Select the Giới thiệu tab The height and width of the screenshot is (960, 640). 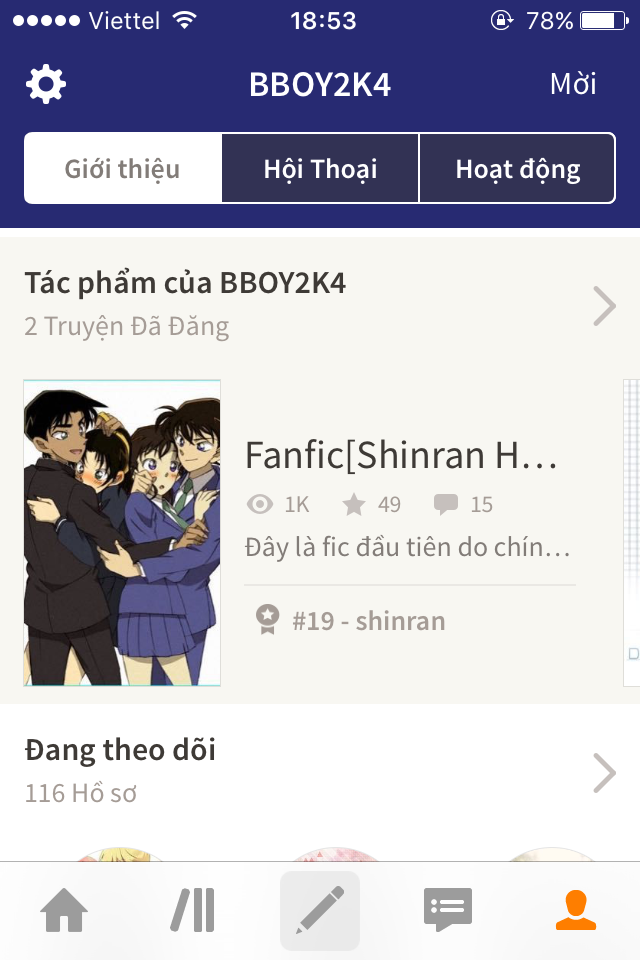pos(123,168)
